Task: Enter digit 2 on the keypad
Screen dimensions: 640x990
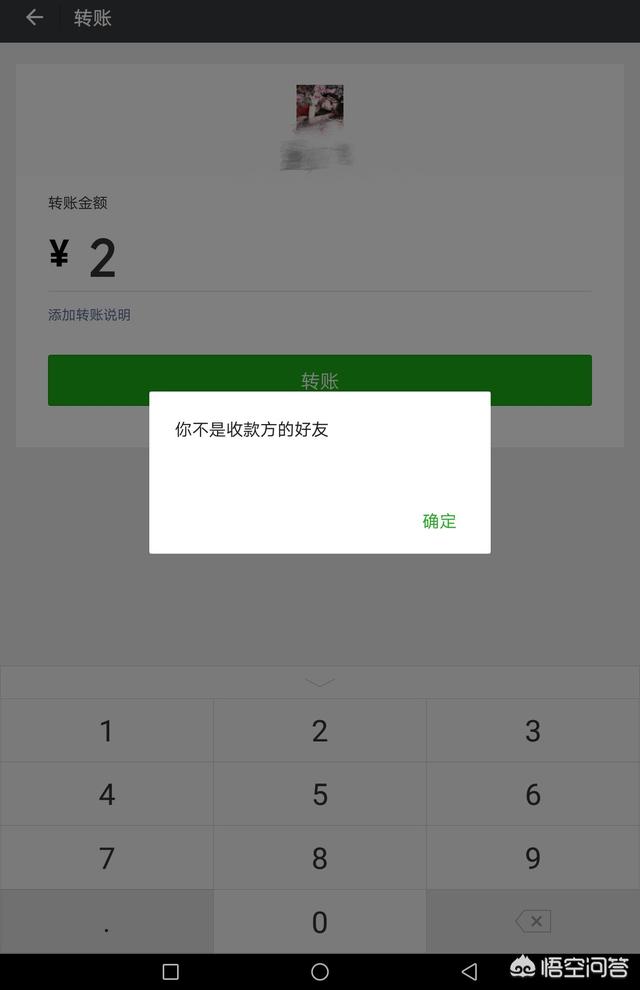Action: (320, 731)
